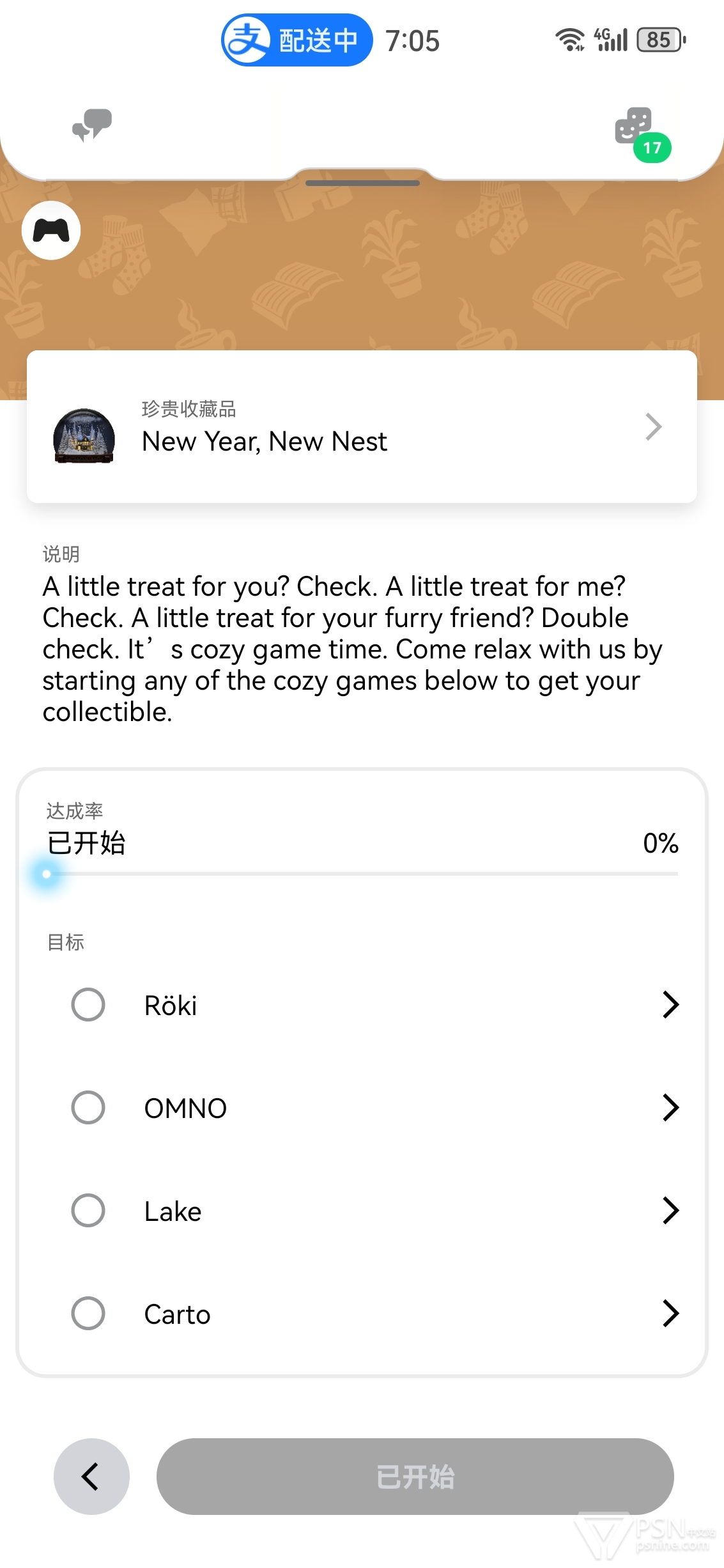
Task: Open the chat messages icon
Action: click(92, 125)
